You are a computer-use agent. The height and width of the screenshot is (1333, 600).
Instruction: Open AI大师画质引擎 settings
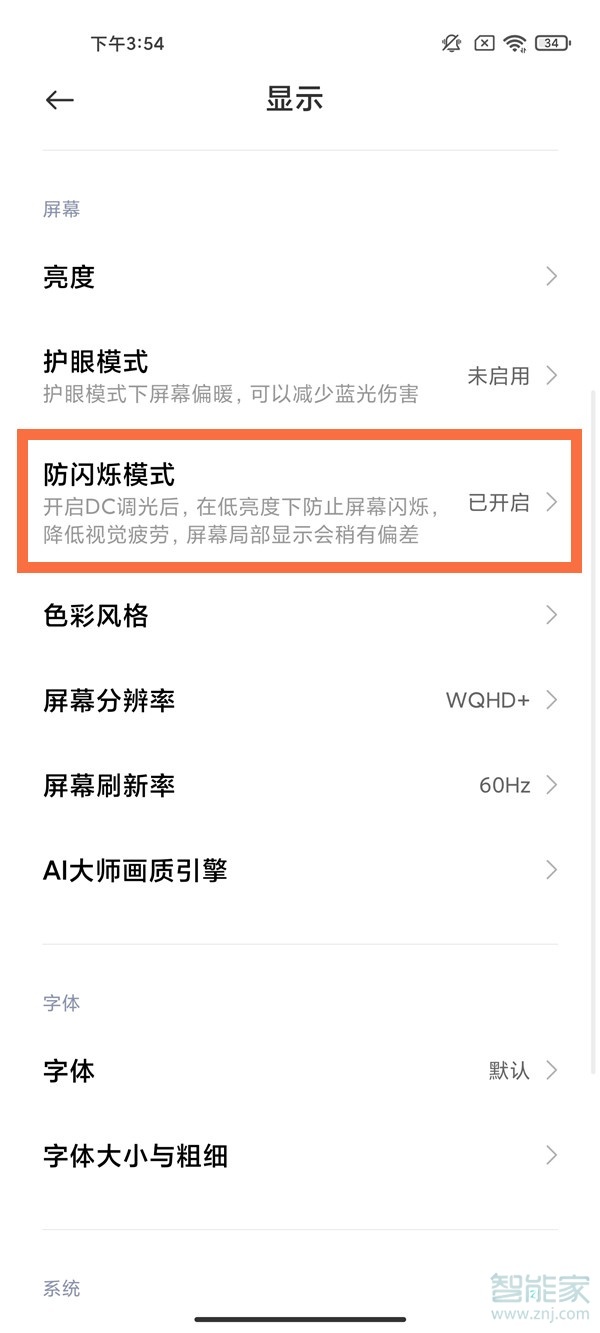click(x=299, y=870)
